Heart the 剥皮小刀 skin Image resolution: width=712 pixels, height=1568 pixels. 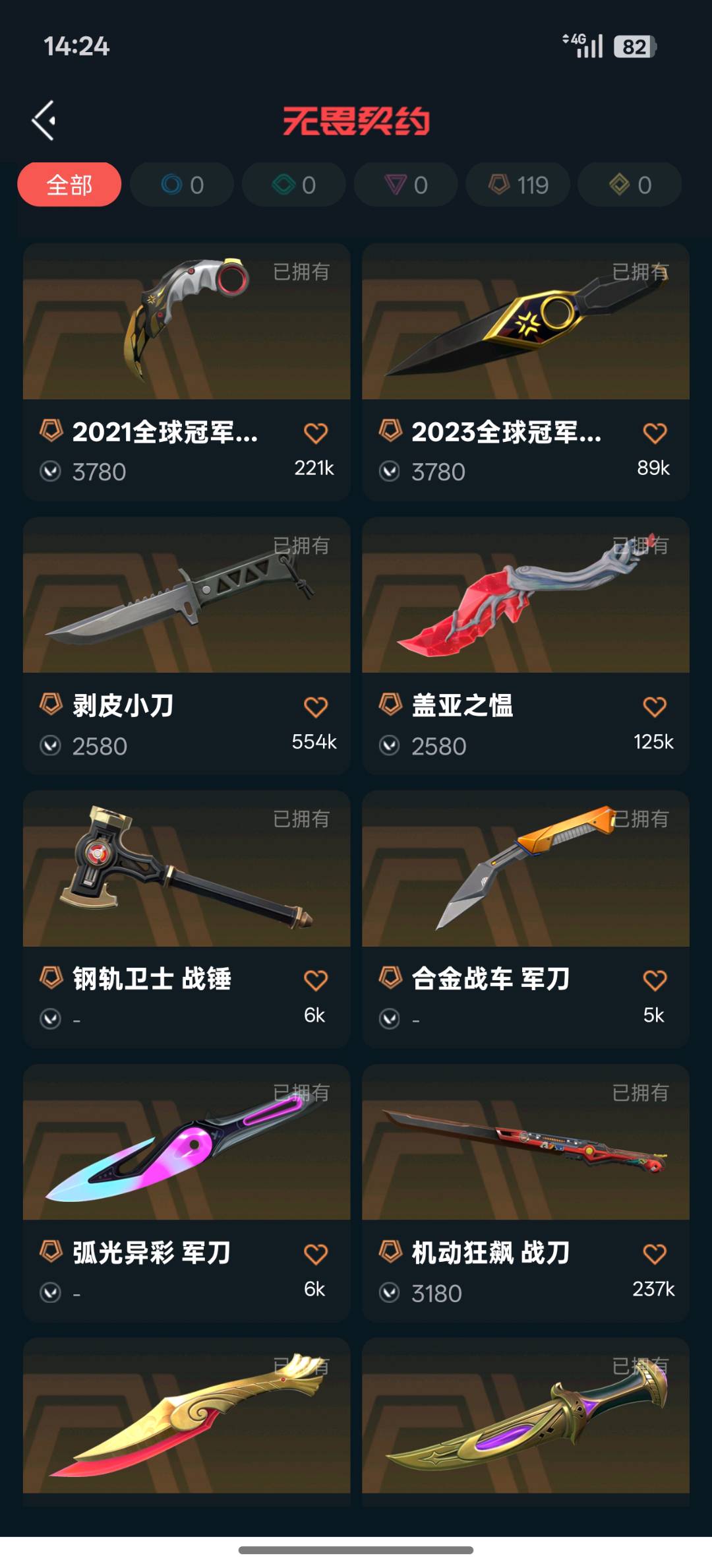[x=315, y=707]
